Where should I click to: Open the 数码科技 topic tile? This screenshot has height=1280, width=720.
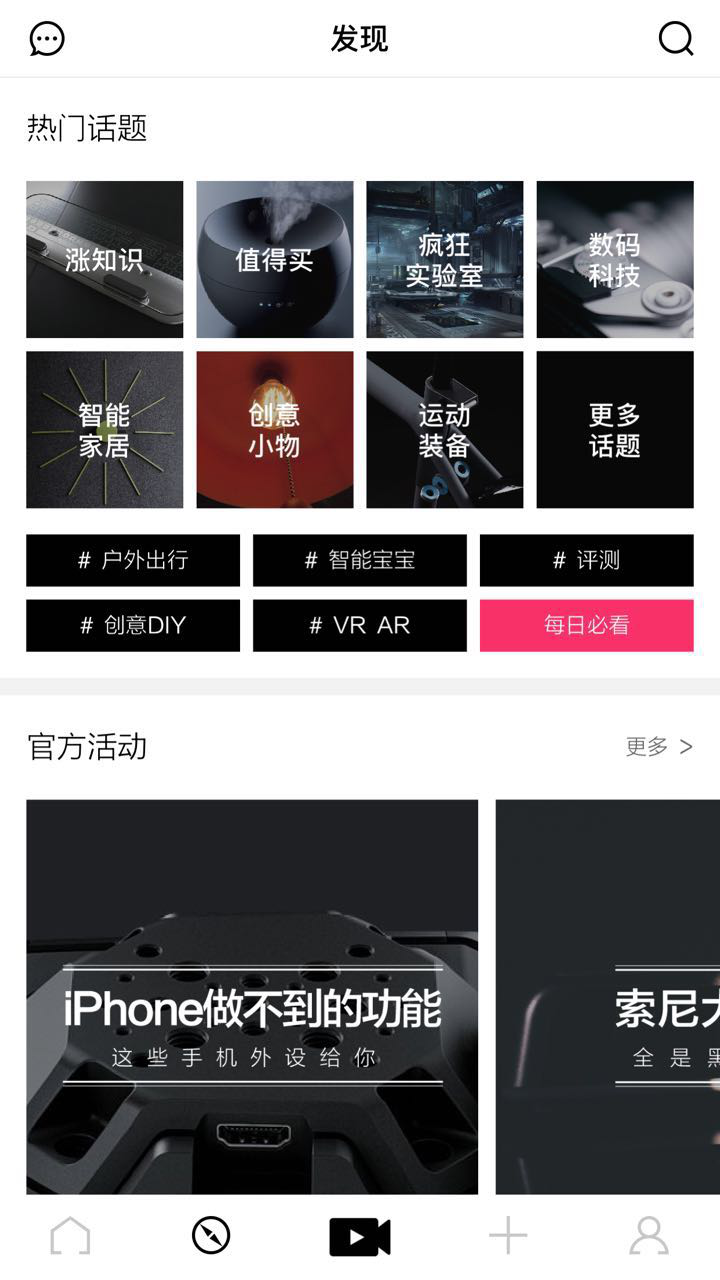point(614,259)
